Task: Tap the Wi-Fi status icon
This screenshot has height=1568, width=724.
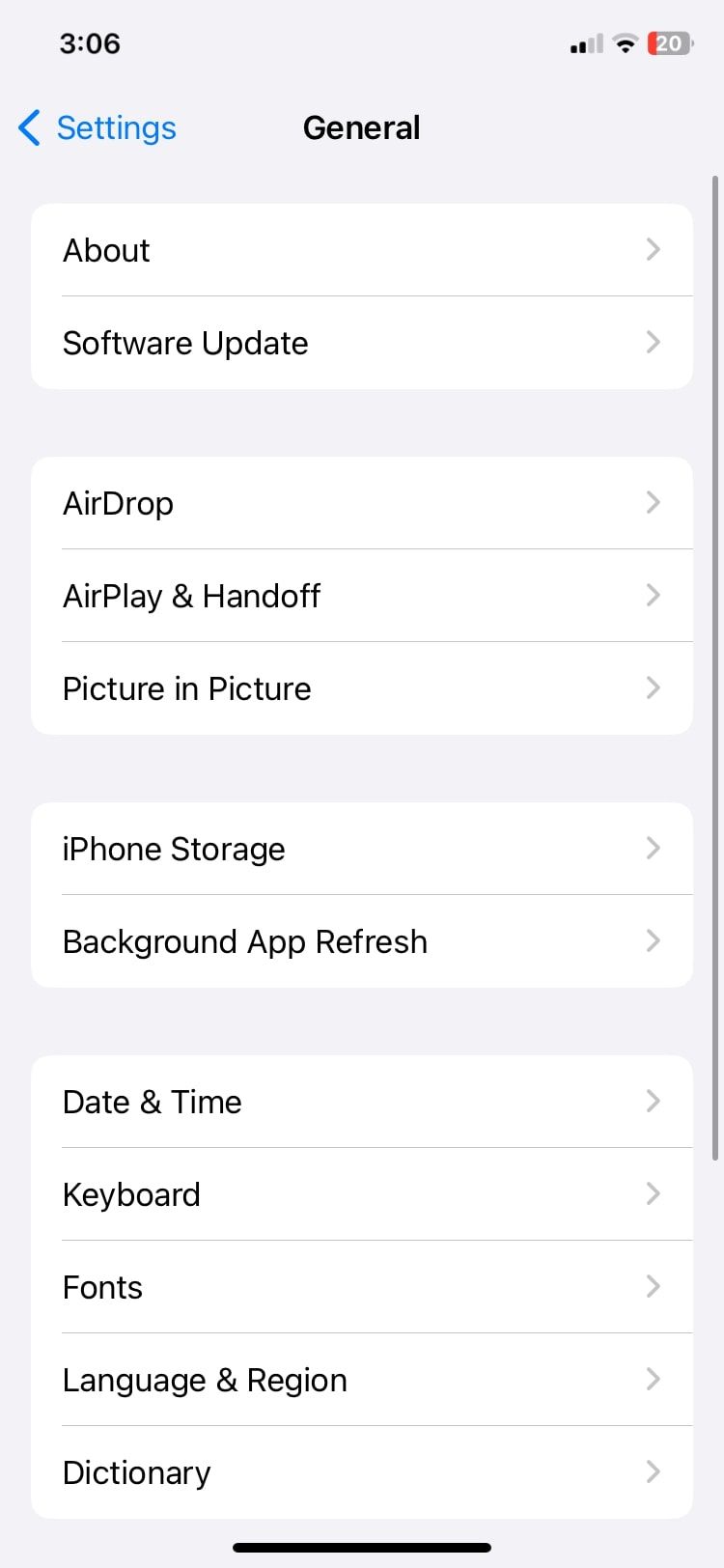Action: 626,42
